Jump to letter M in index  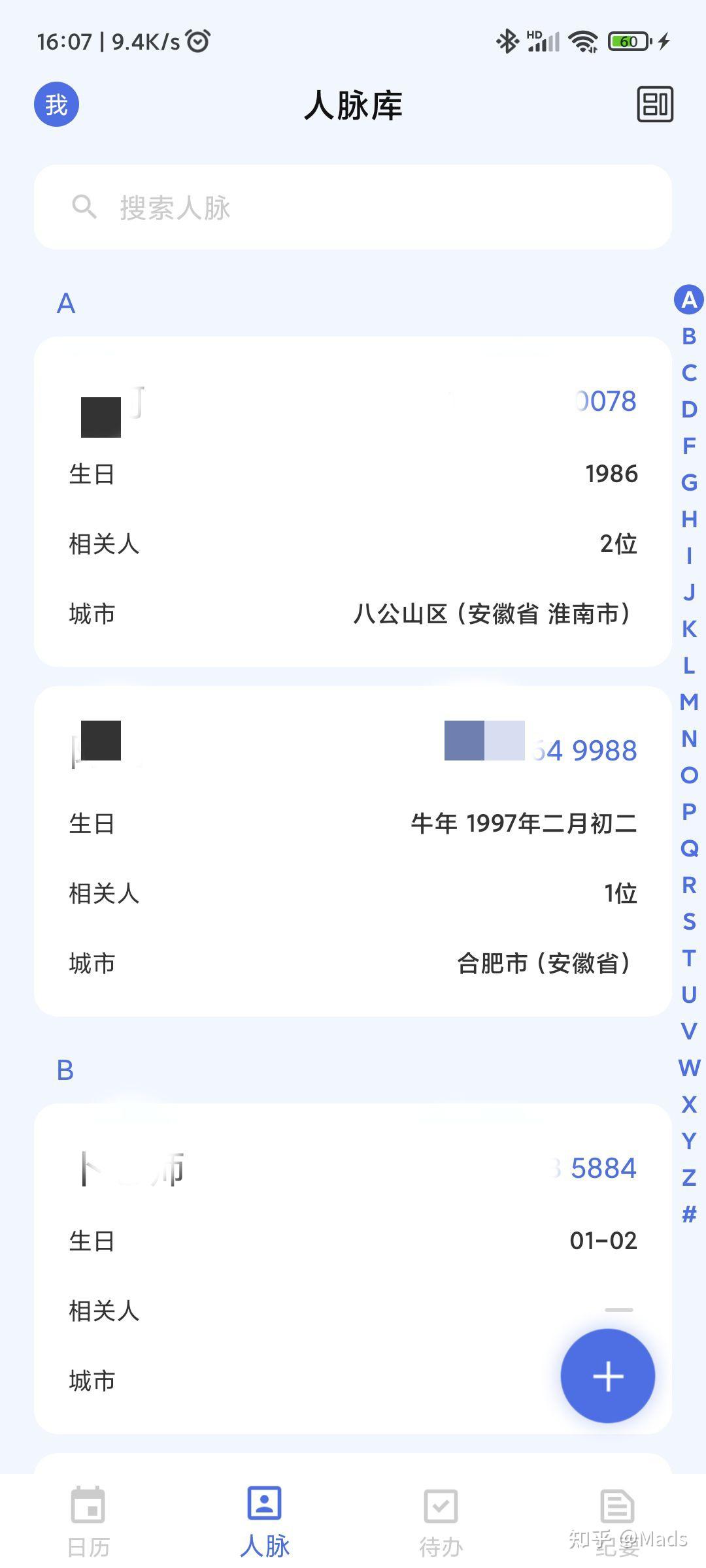point(689,702)
